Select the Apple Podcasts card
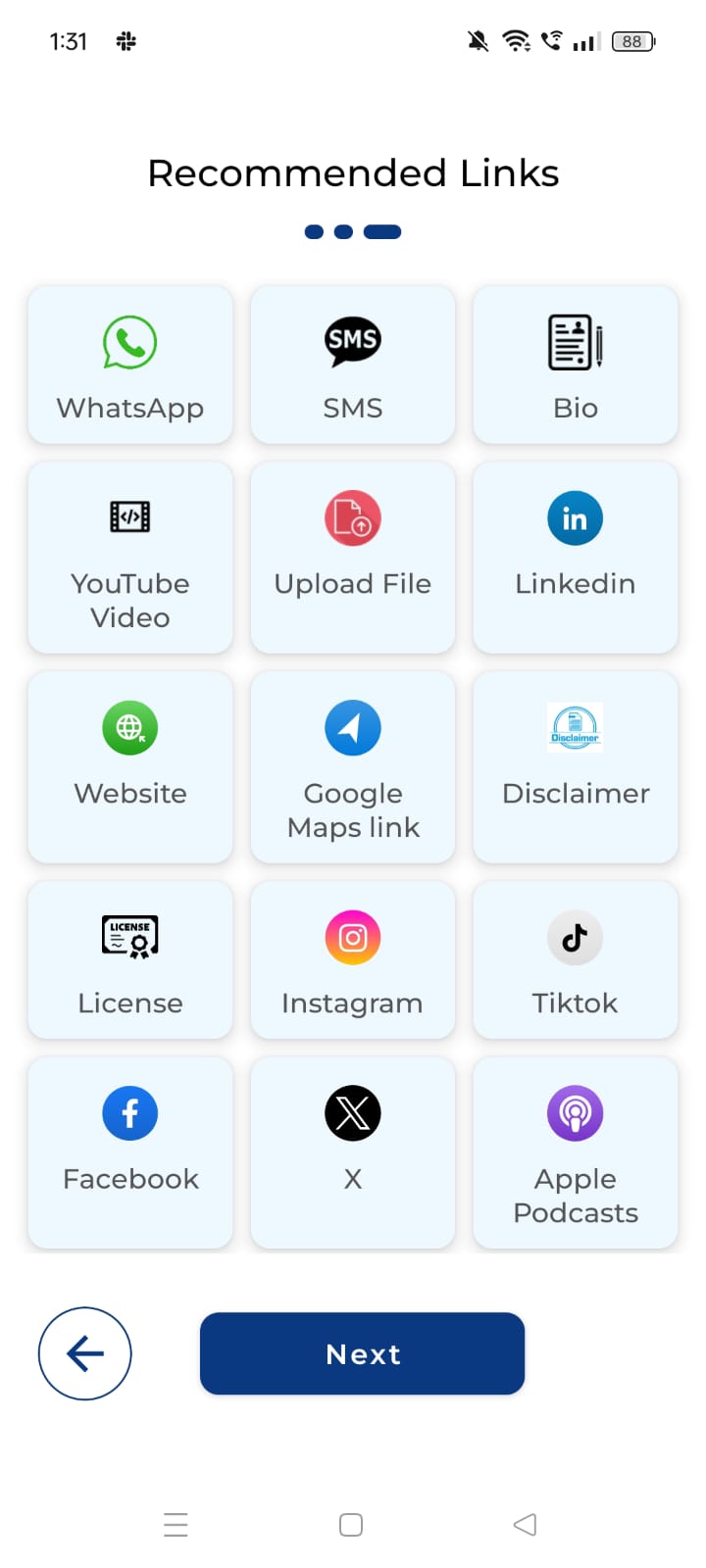This screenshot has width=706, height=1568. coord(576,1151)
